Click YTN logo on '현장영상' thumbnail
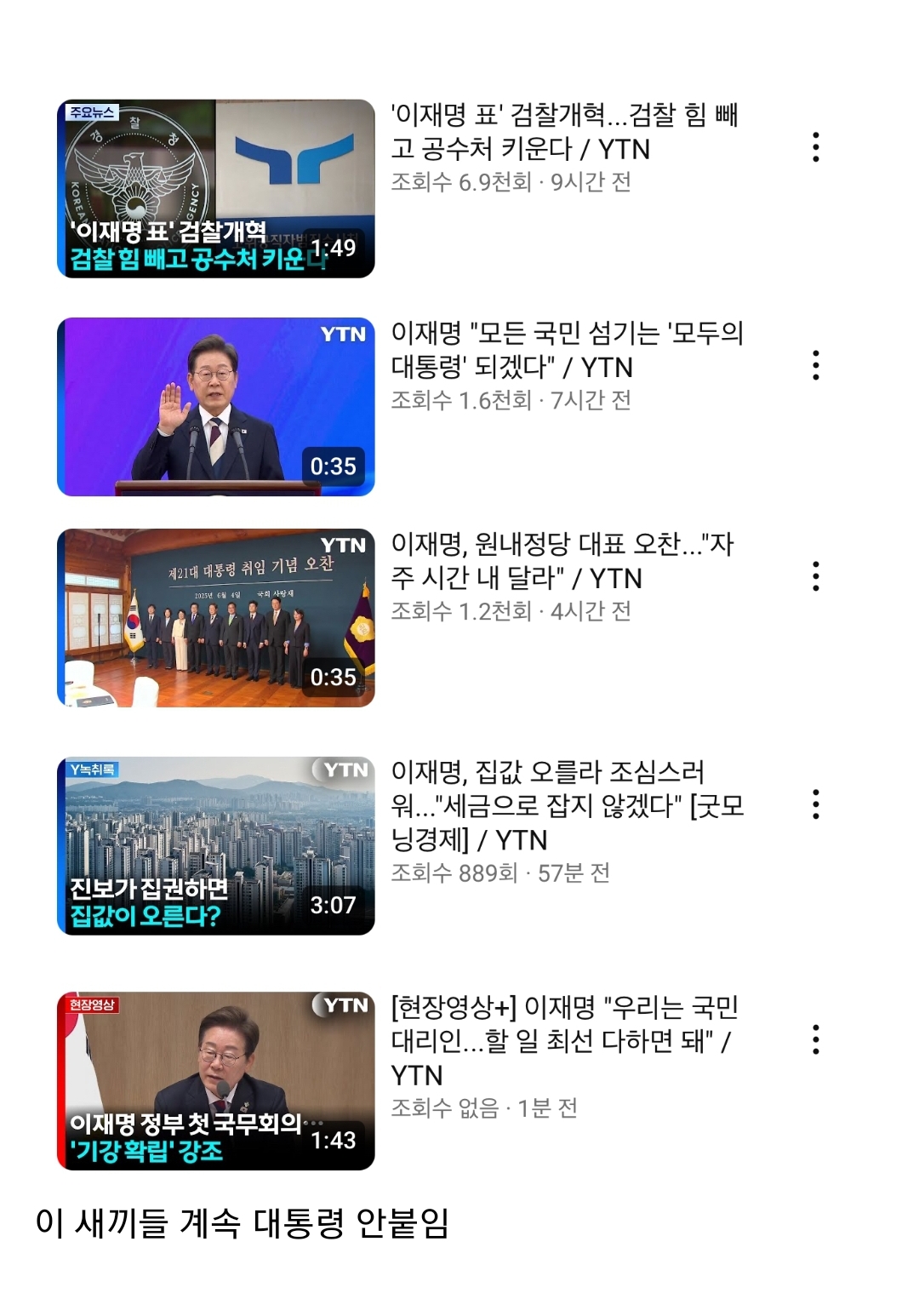Screen dimensions: 919x1316 (337, 1000)
